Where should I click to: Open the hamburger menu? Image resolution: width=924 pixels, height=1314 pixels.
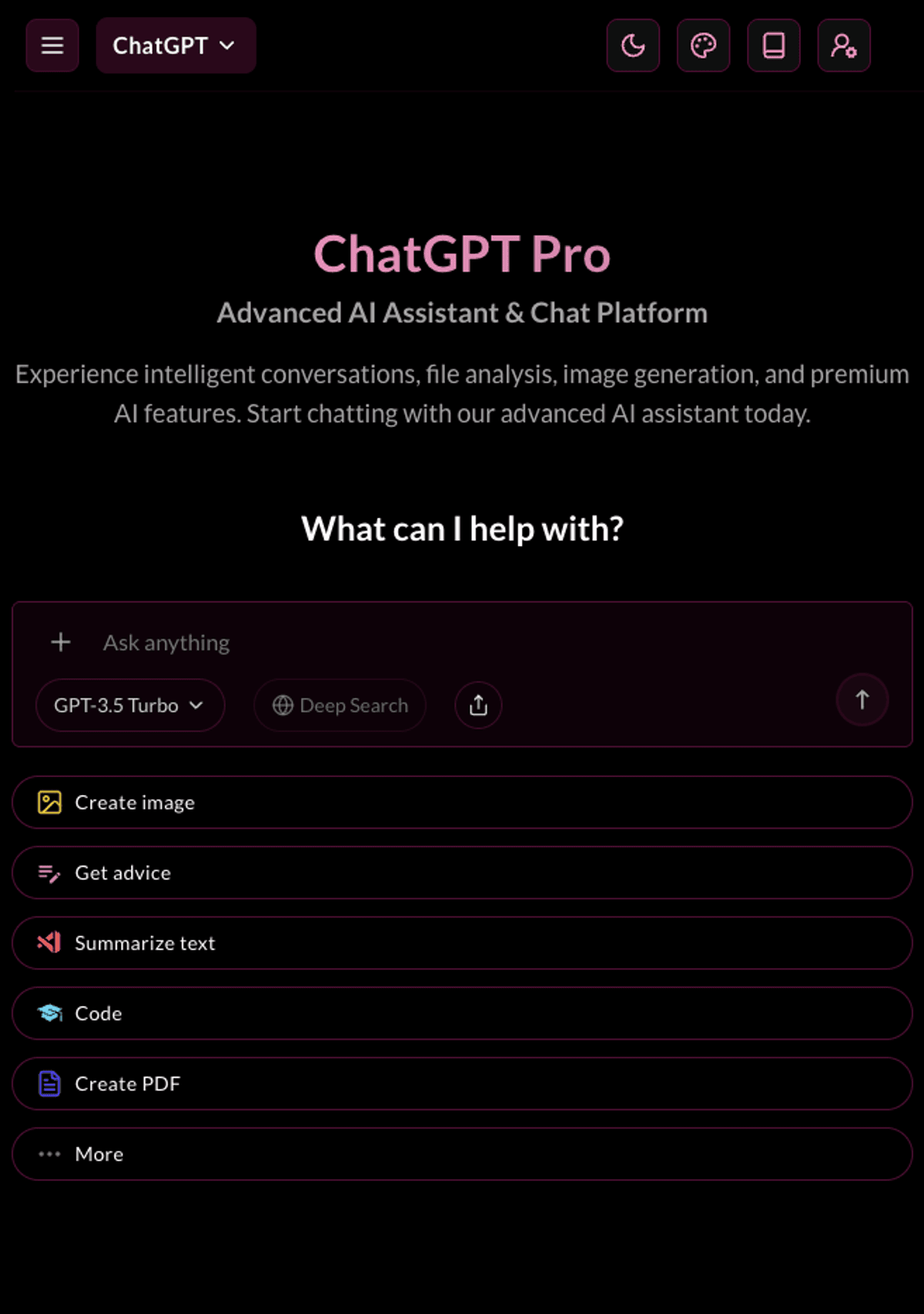click(52, 45)
